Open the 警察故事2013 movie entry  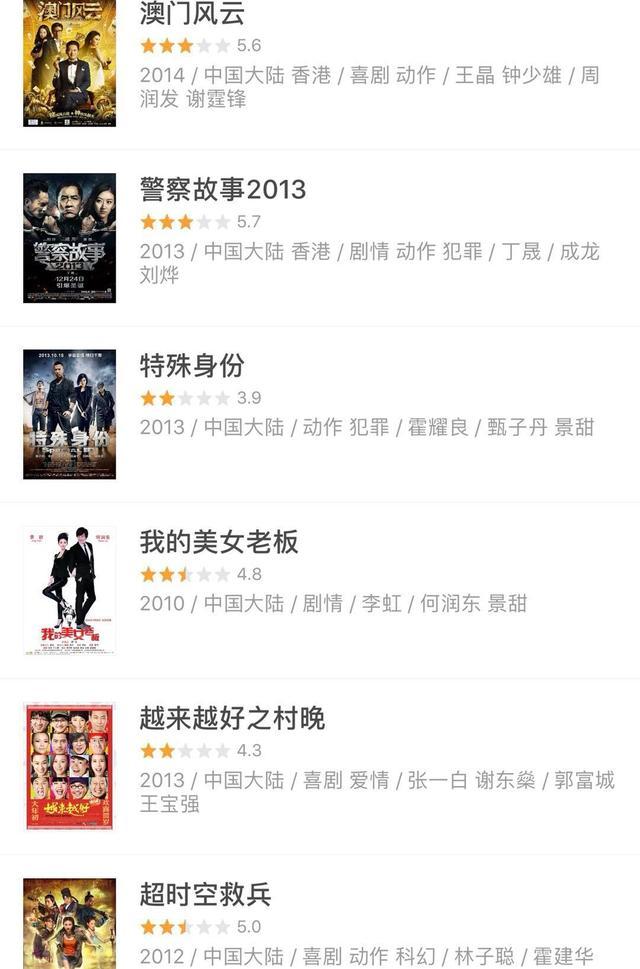(223, 190)
